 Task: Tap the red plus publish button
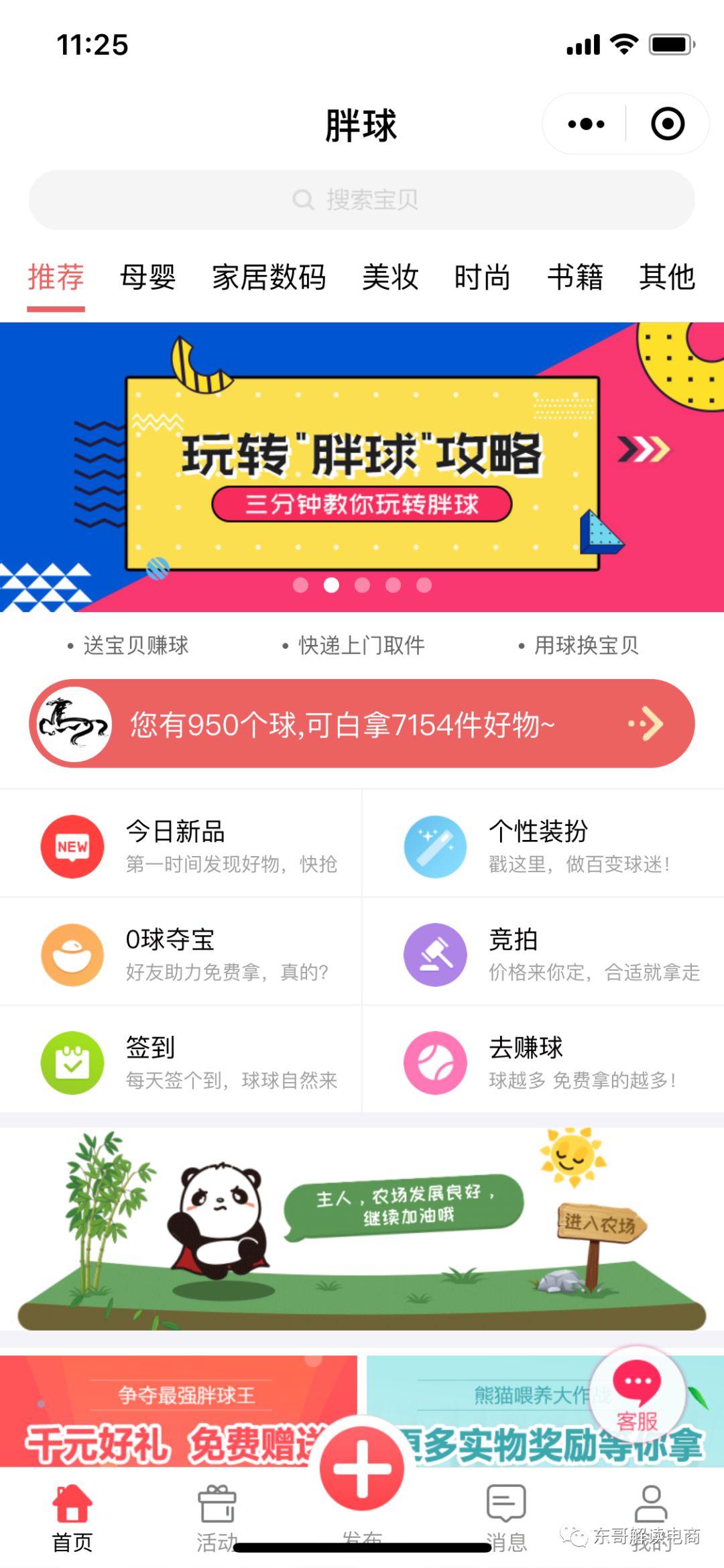tap(362, 1468)
